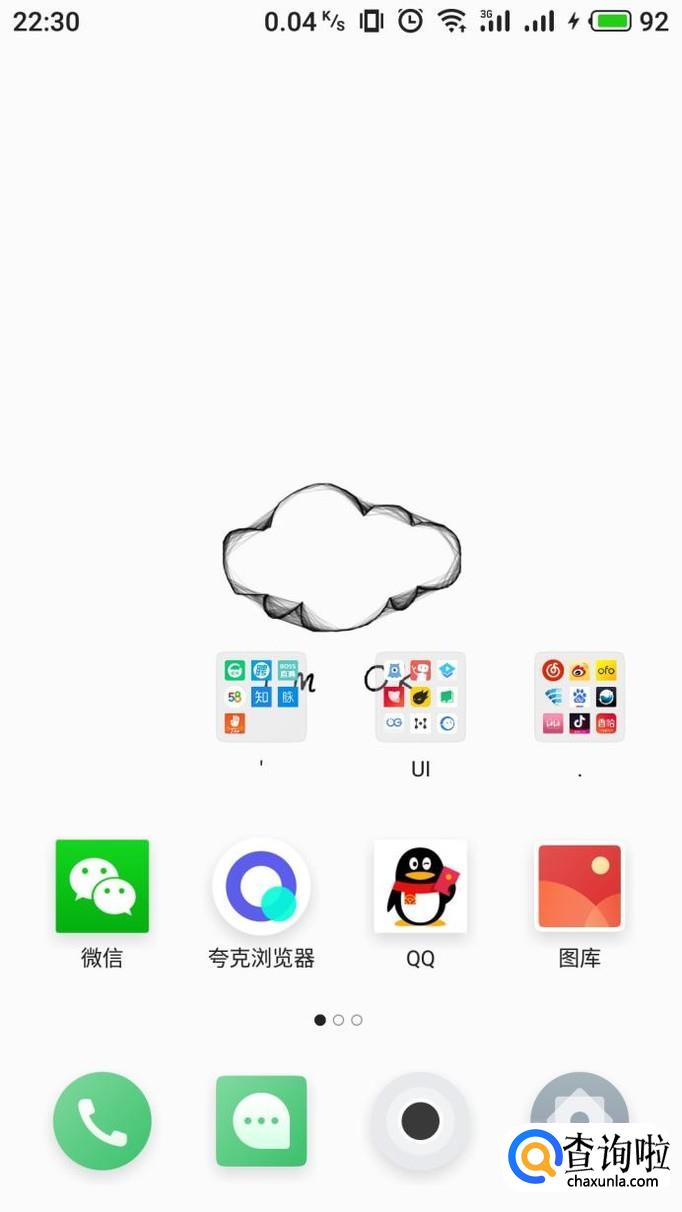Open the folder containing 58 and 知乎
The width and height of the screenshot is (682, 1212).
(x=261, y=697)
